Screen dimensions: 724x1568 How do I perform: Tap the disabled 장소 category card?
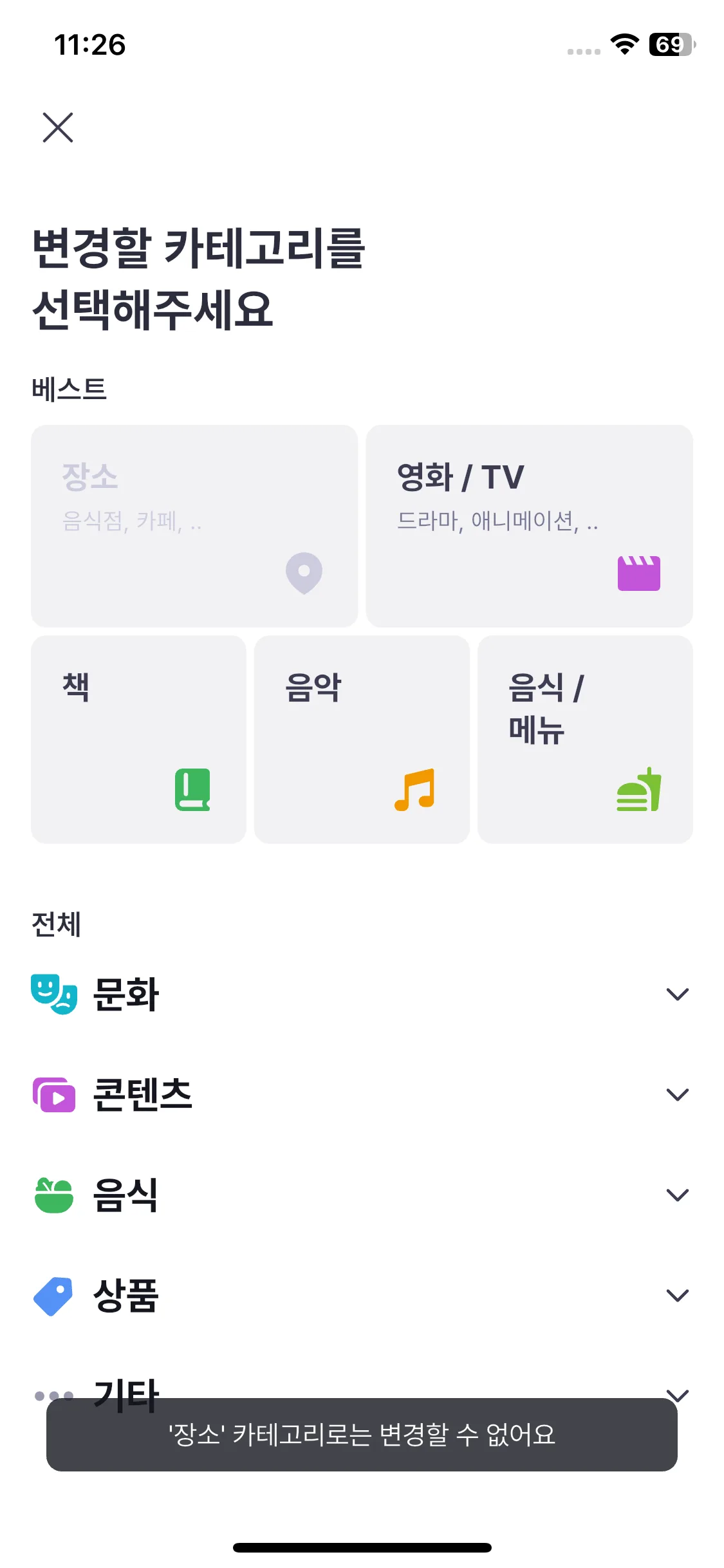click(x=194, y=525)
